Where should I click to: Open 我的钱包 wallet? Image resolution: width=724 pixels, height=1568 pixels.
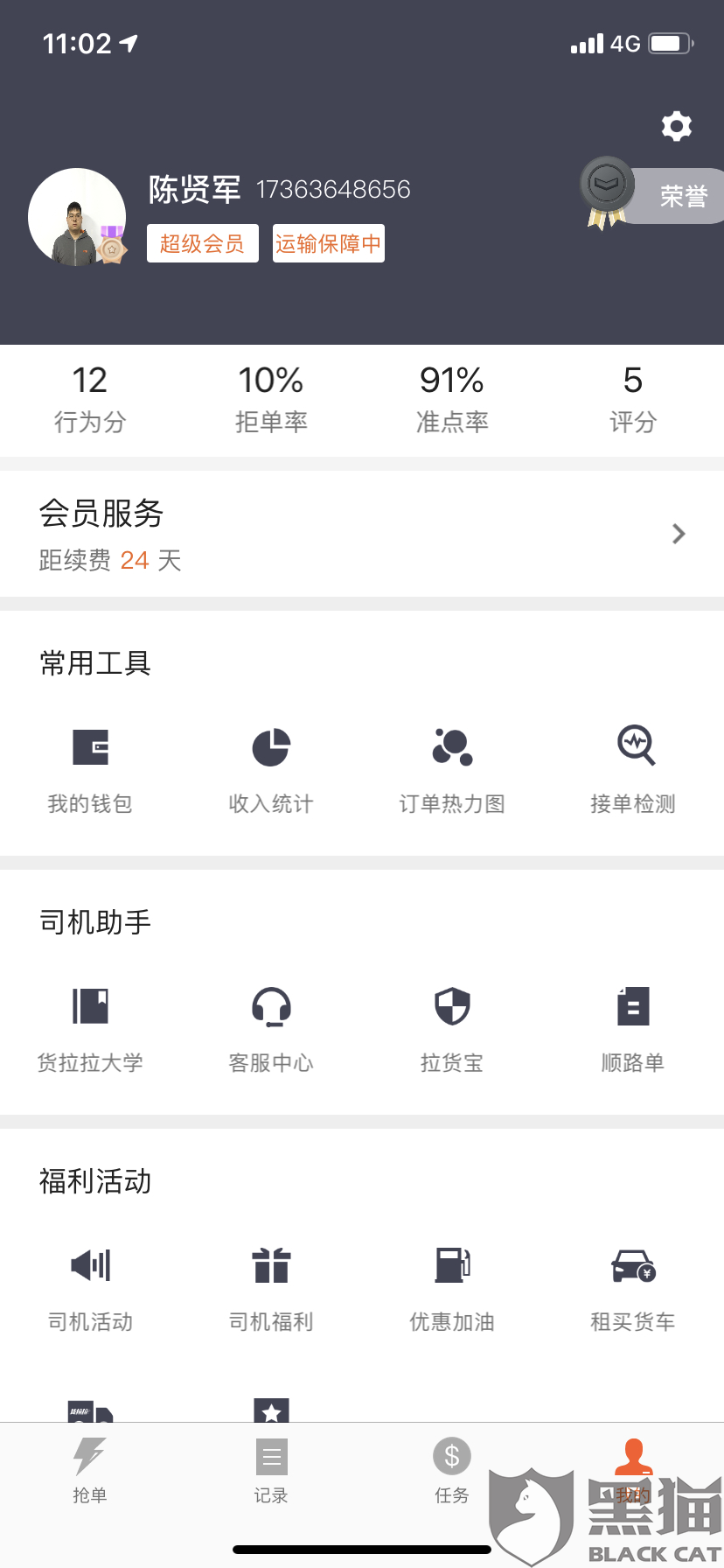[90, 768]
